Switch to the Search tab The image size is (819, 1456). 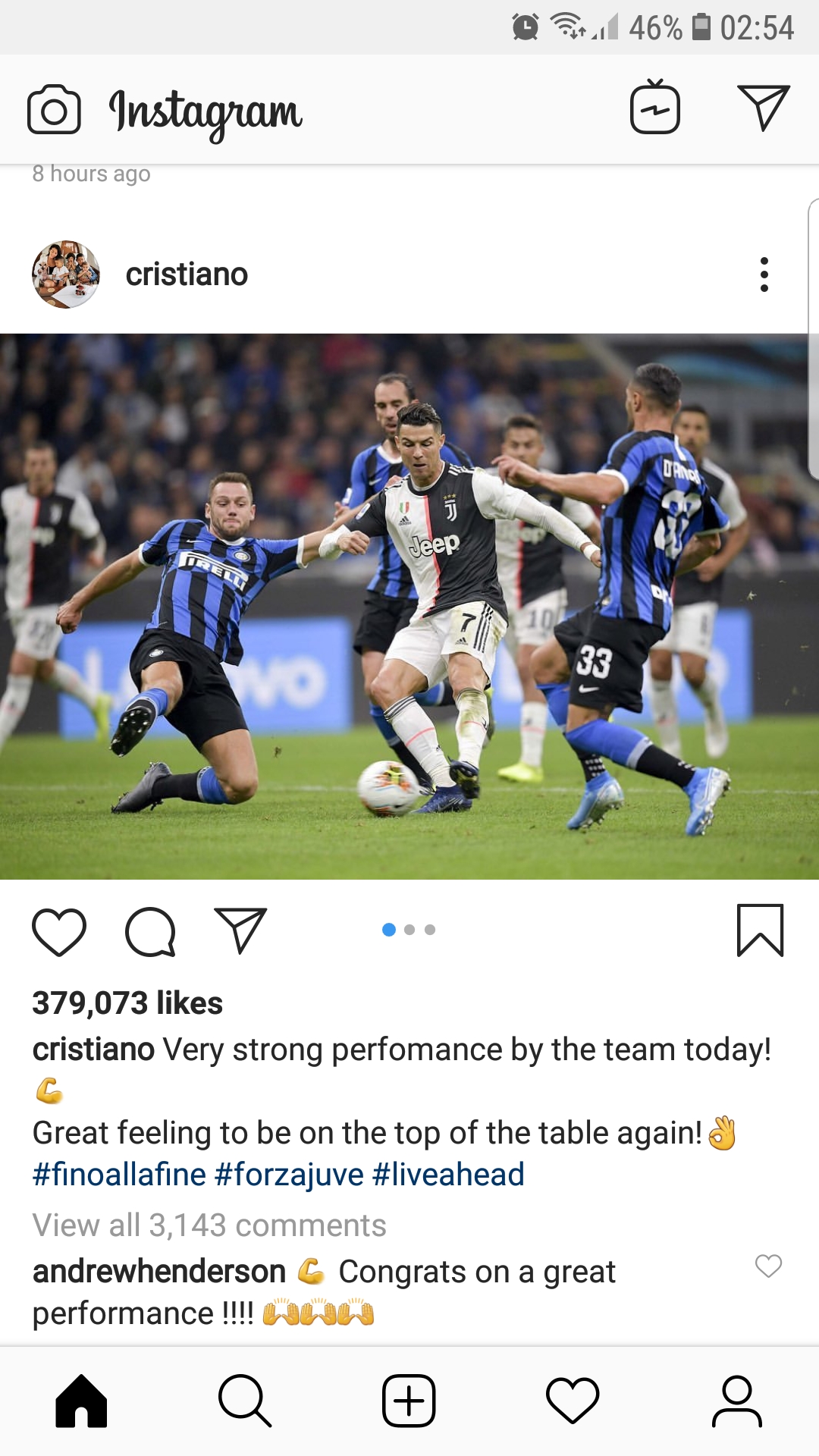(244, 1401)
